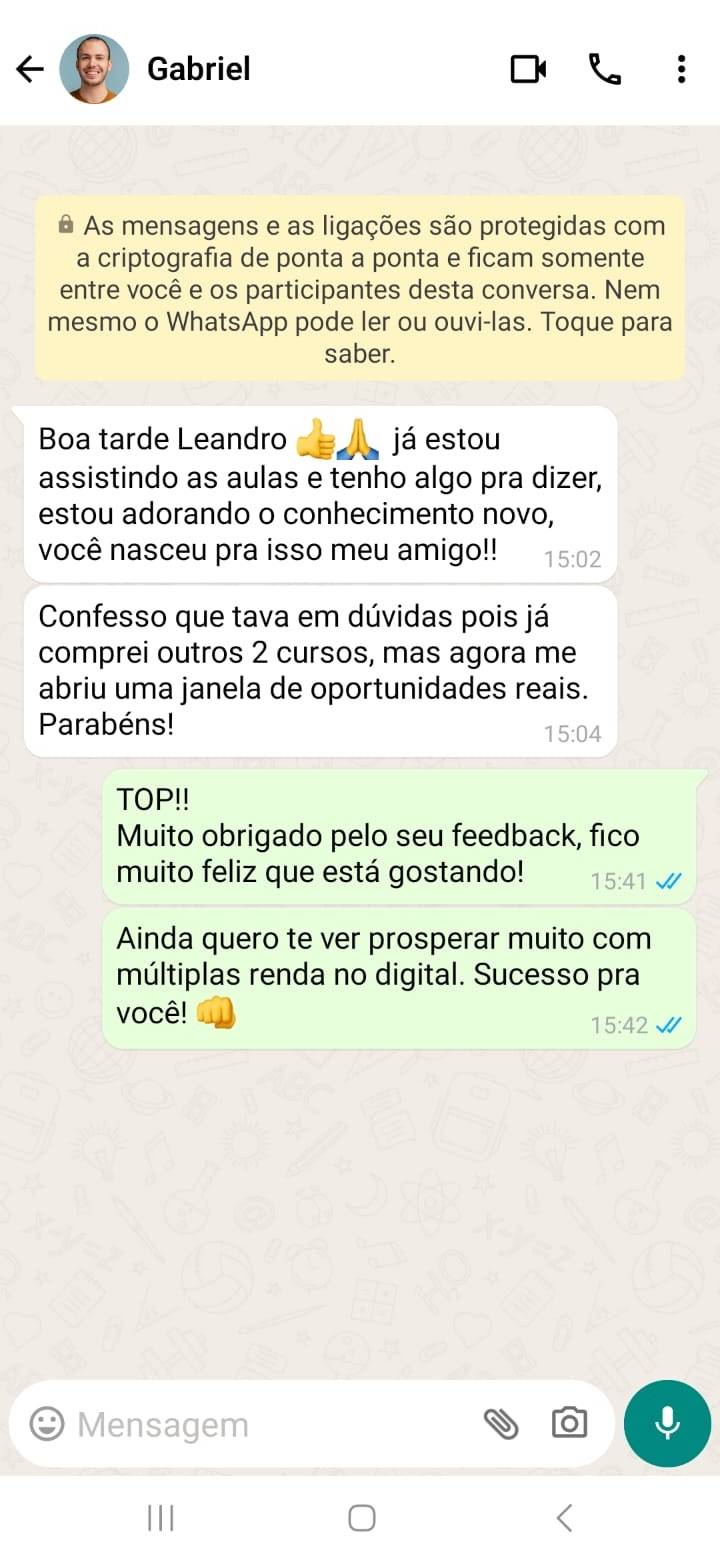This screenshot has height=1560, width=720.
Task: Open the three-dot overflow menu
Action: coord(681,69)
